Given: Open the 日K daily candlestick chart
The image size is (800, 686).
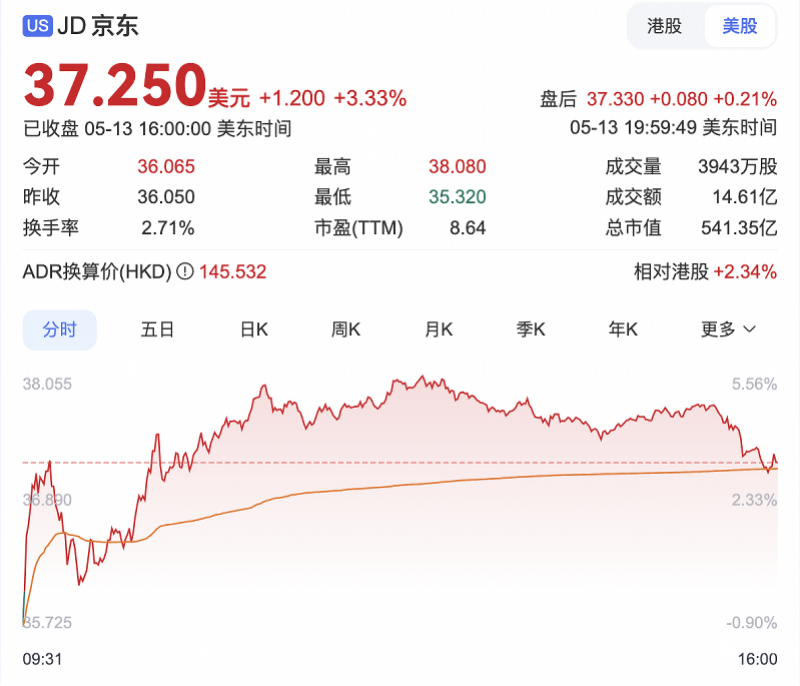Looking at the screenshot, I should point(254,330).
